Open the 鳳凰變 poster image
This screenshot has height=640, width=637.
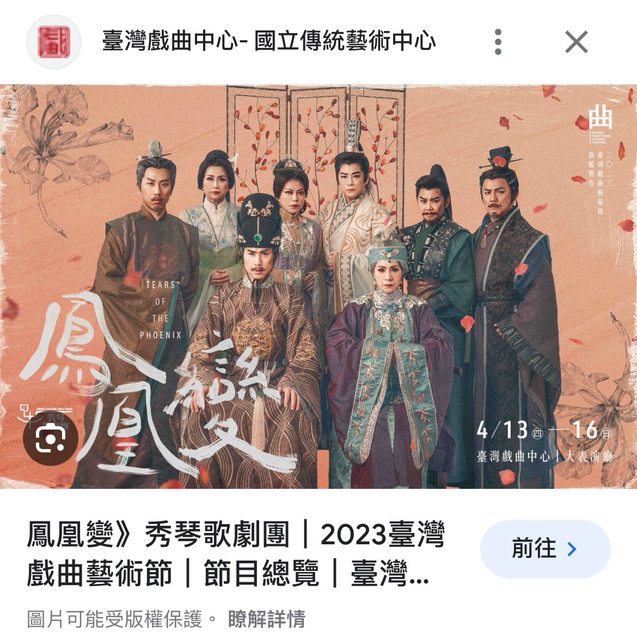pyautogui.click(x=318, y=286)
